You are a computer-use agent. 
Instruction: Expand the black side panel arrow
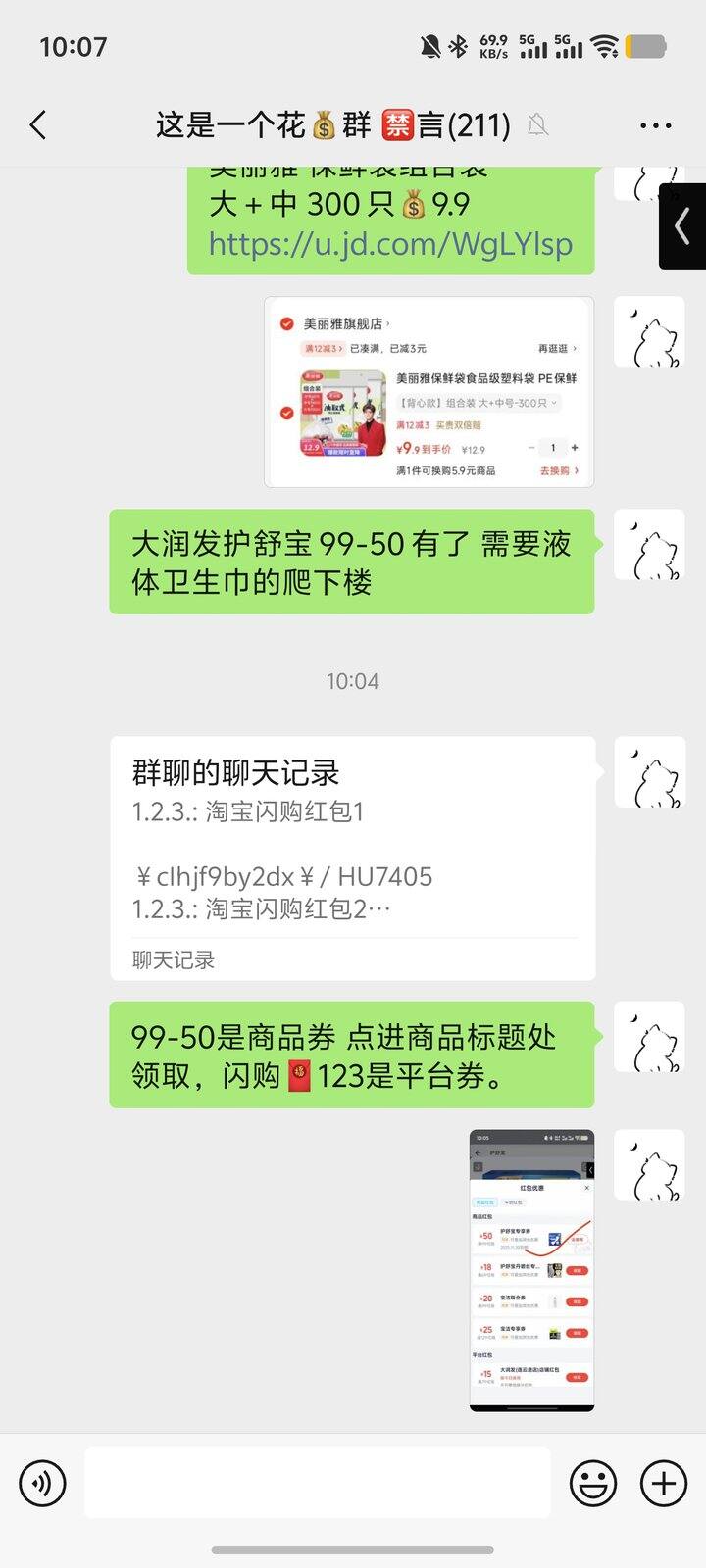point(683,226)
